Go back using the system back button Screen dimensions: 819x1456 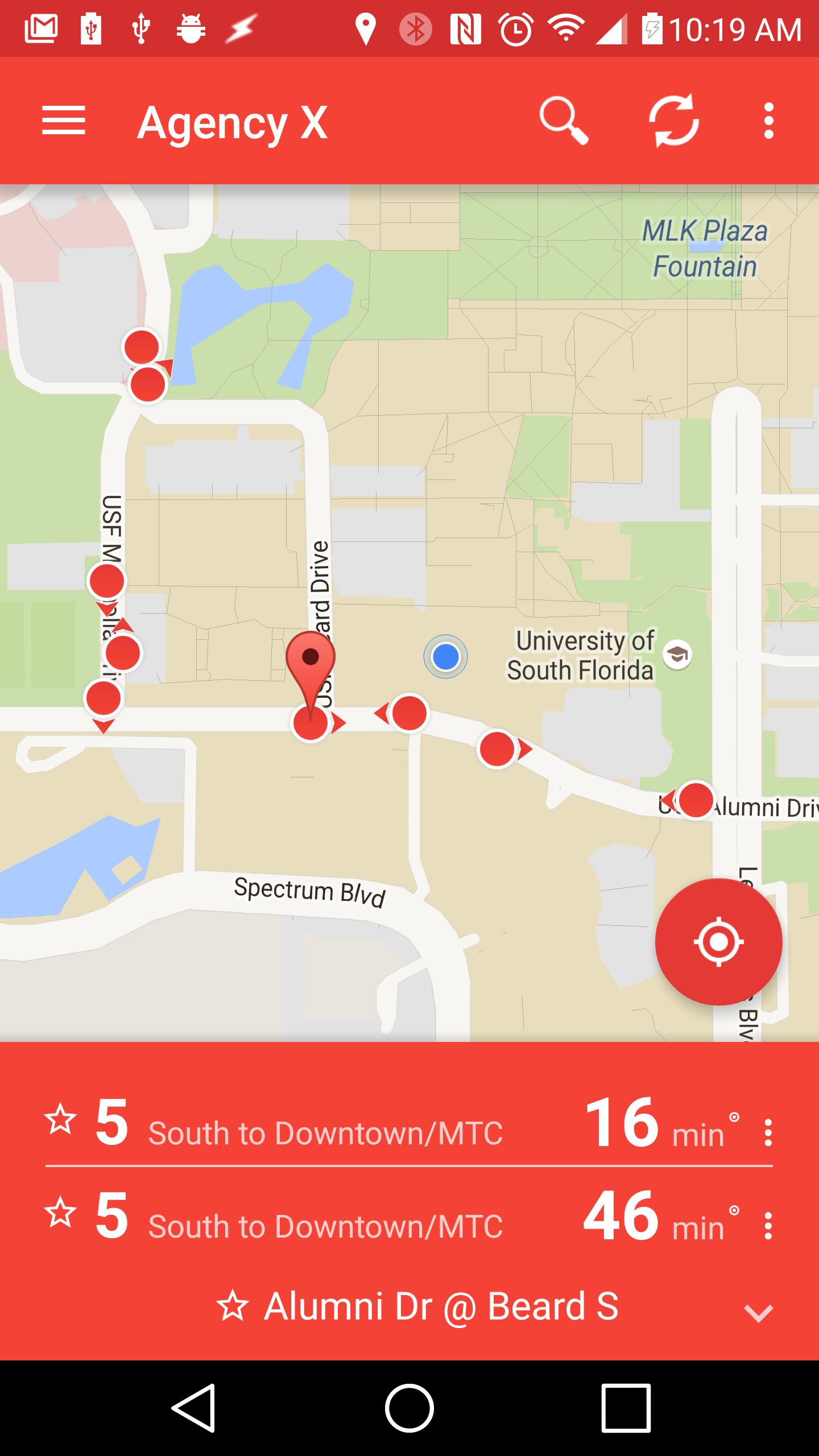point(193,1407)
